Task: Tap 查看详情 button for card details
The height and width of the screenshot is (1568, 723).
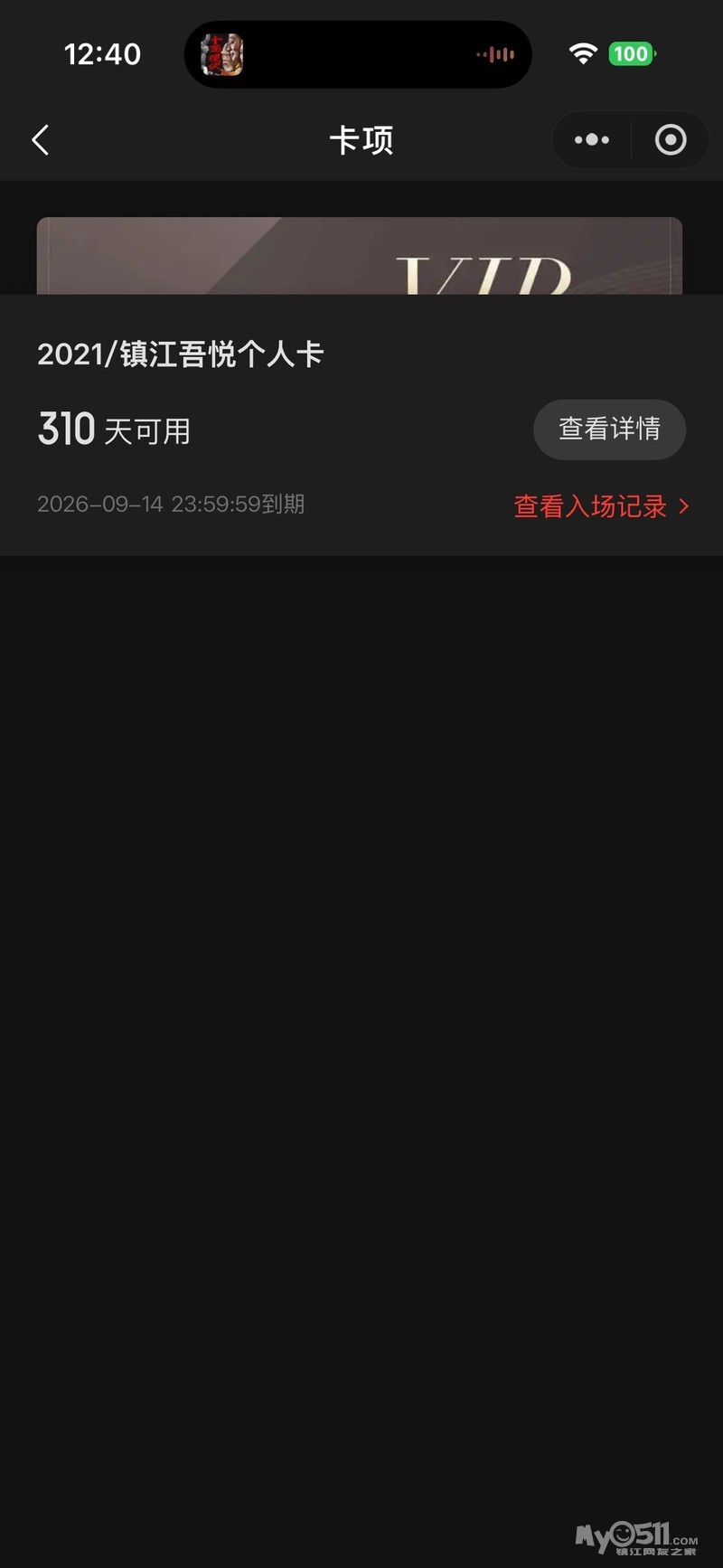Action: (609, 429)
